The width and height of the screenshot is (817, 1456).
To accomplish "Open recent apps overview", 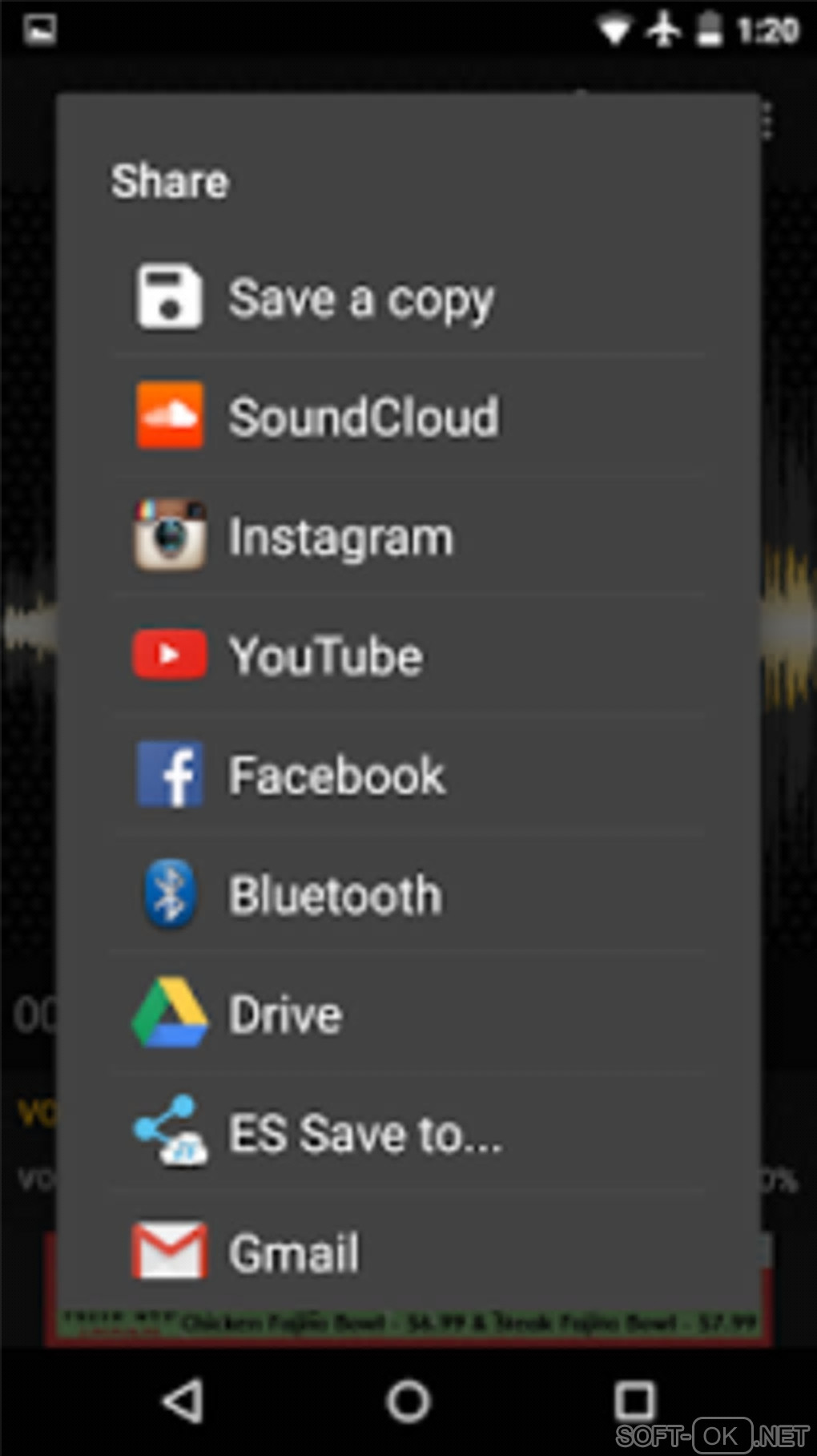I will [x=634, y=1402].
